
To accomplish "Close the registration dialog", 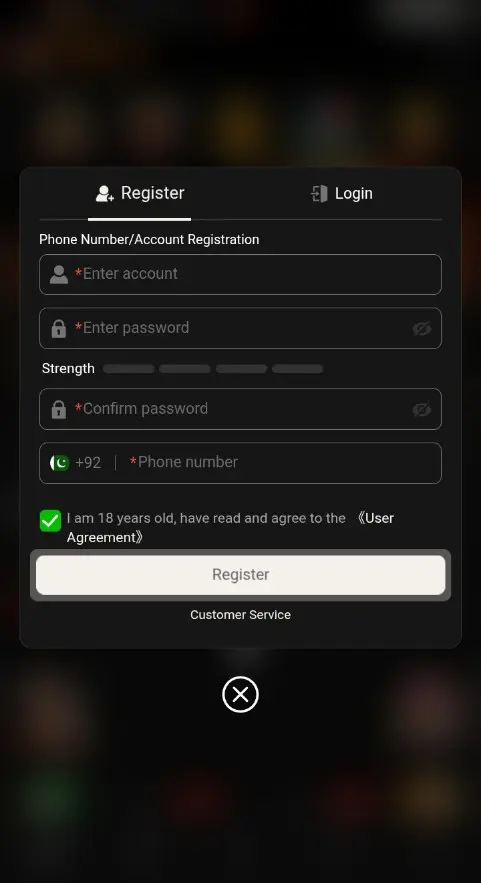I will pos(240,694).
